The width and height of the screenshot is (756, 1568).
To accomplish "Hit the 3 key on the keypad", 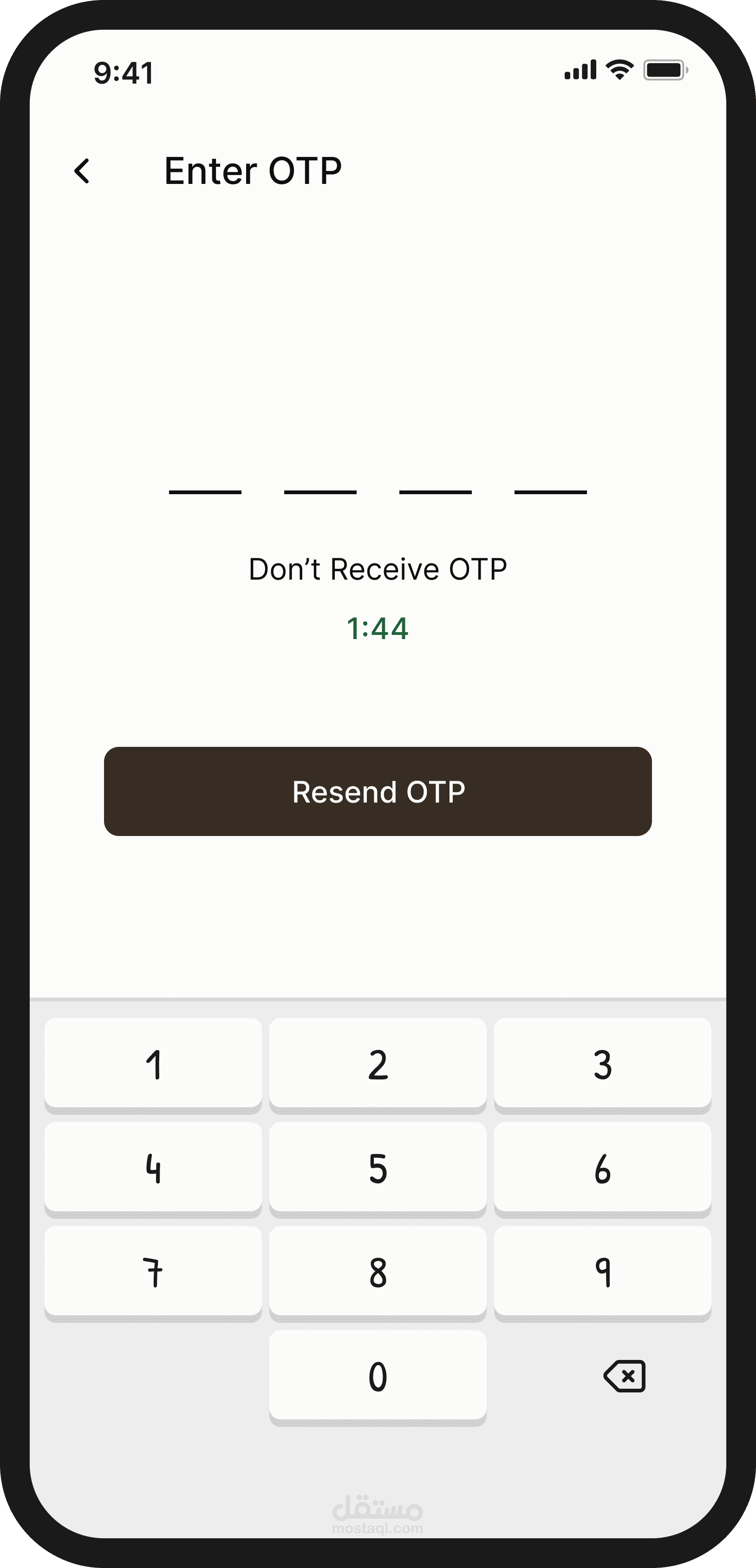I will pyautogui.click(x=602, y=1064).
